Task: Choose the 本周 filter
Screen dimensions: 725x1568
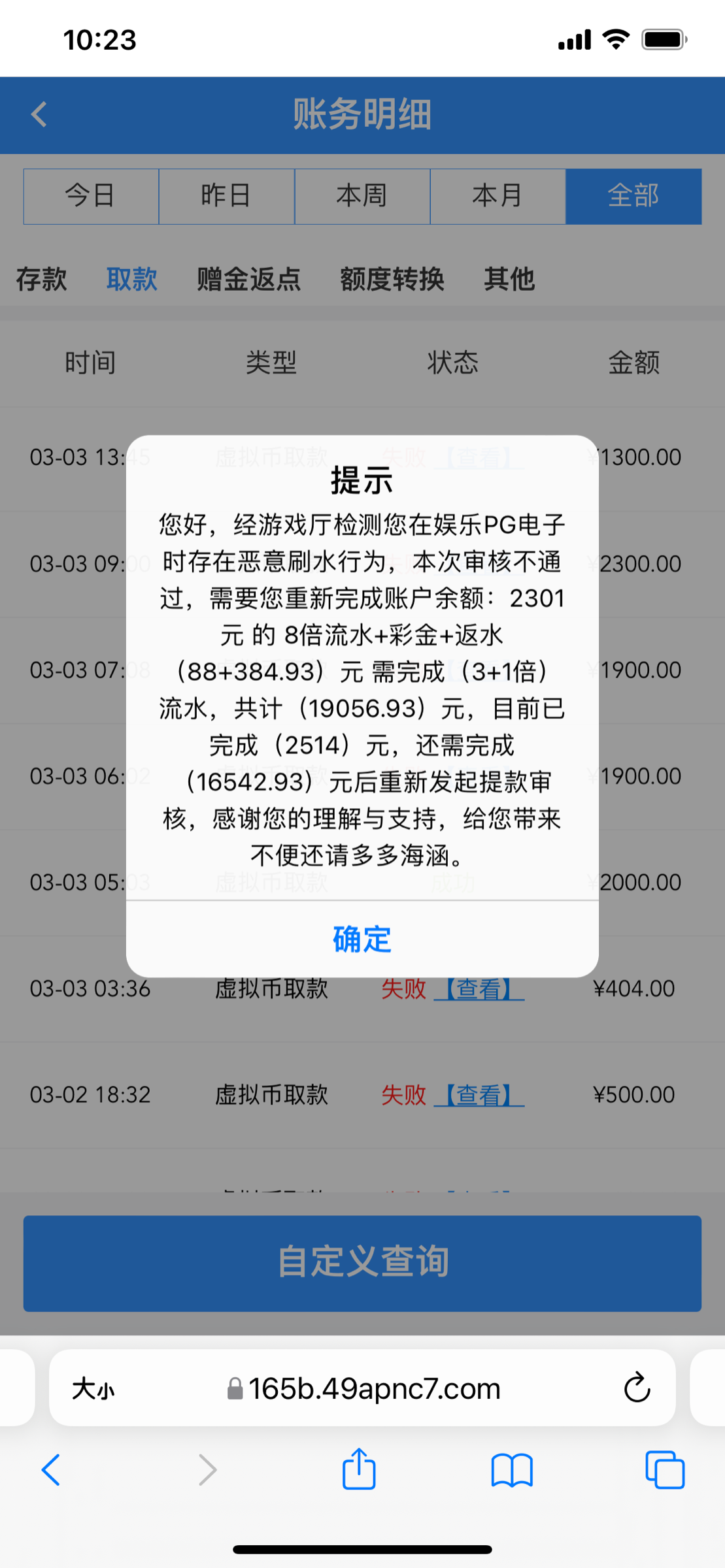Action: 362,196
